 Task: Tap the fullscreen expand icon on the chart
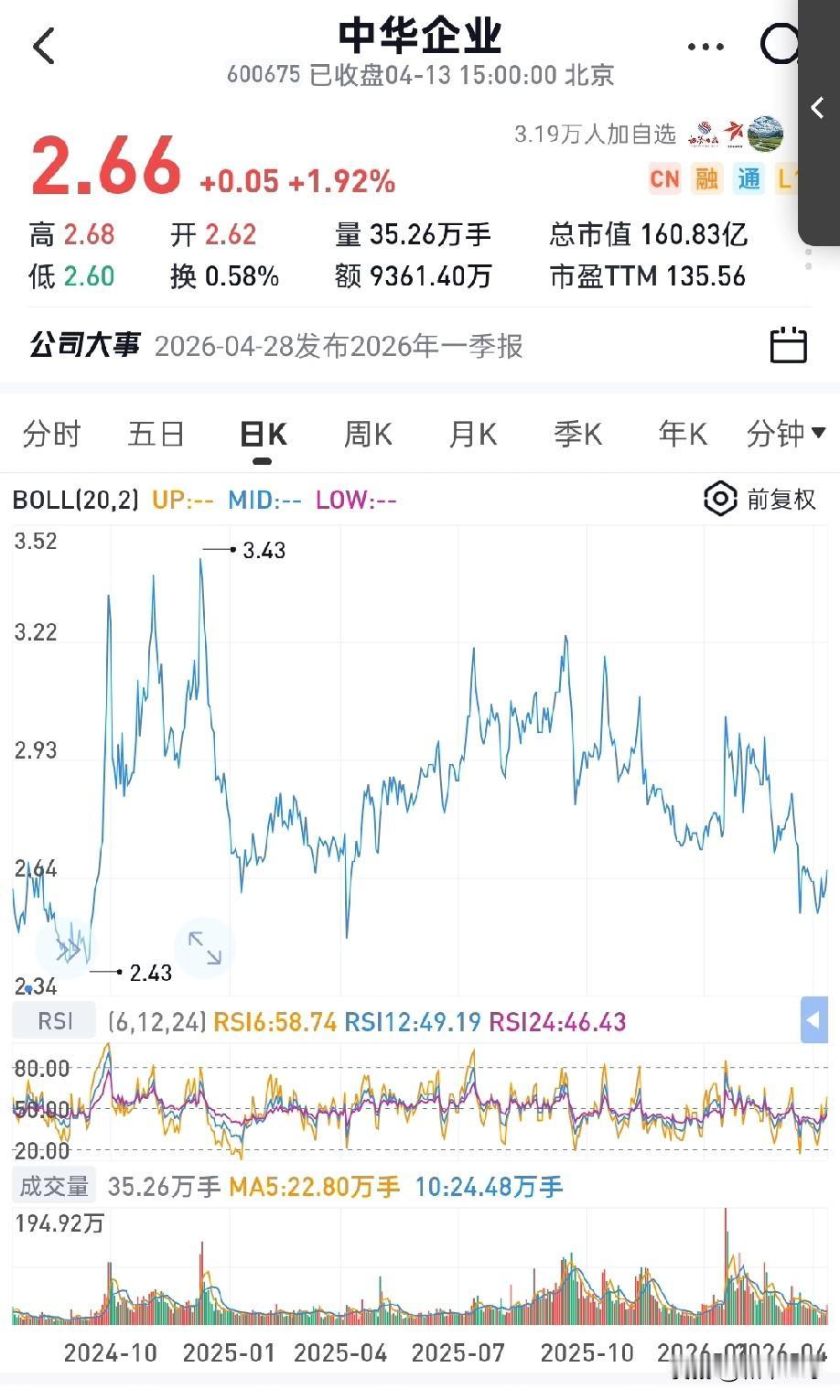[204, 949]
